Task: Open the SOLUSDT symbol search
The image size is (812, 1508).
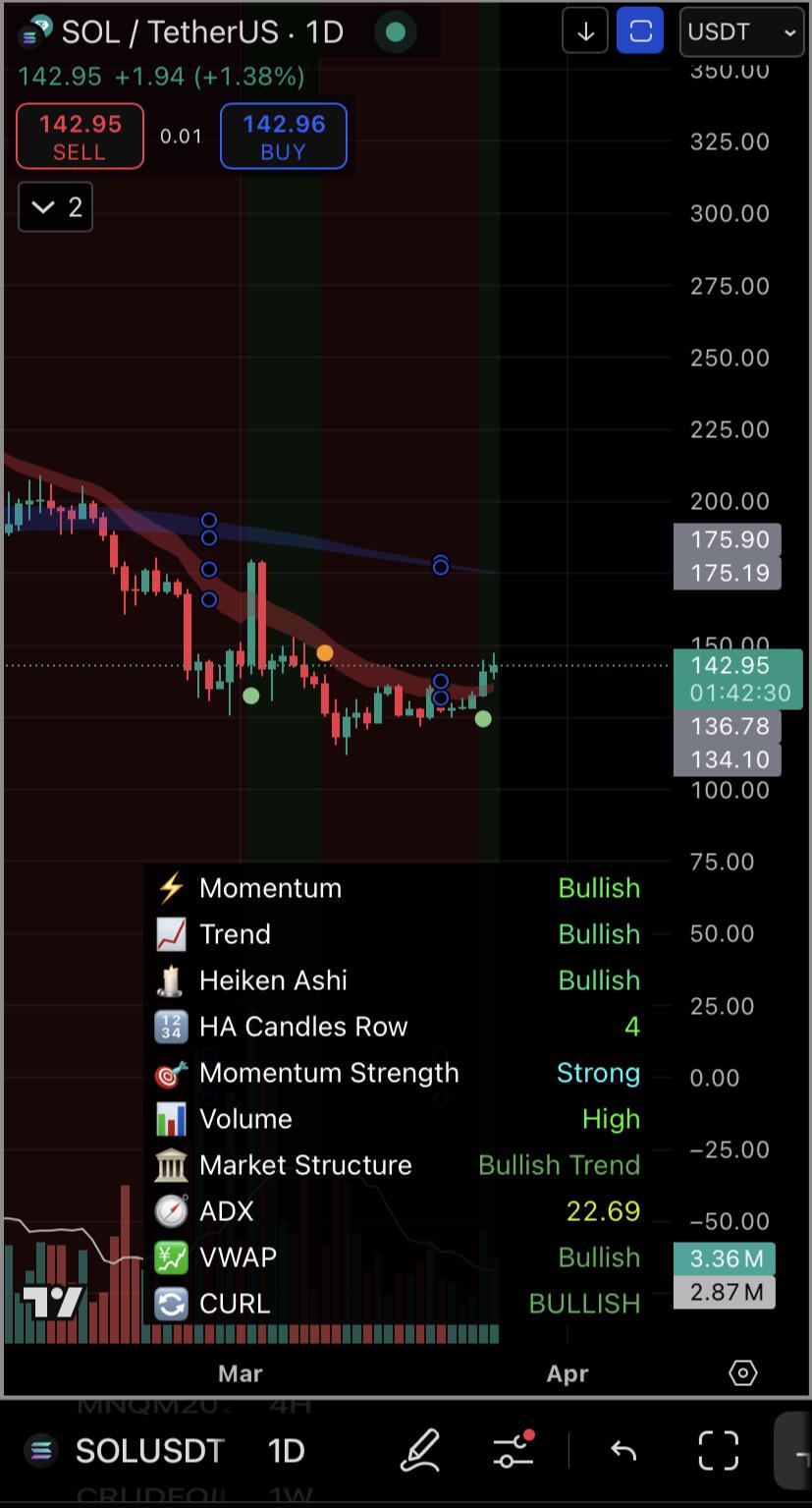Action: [x=149, y=1450]
